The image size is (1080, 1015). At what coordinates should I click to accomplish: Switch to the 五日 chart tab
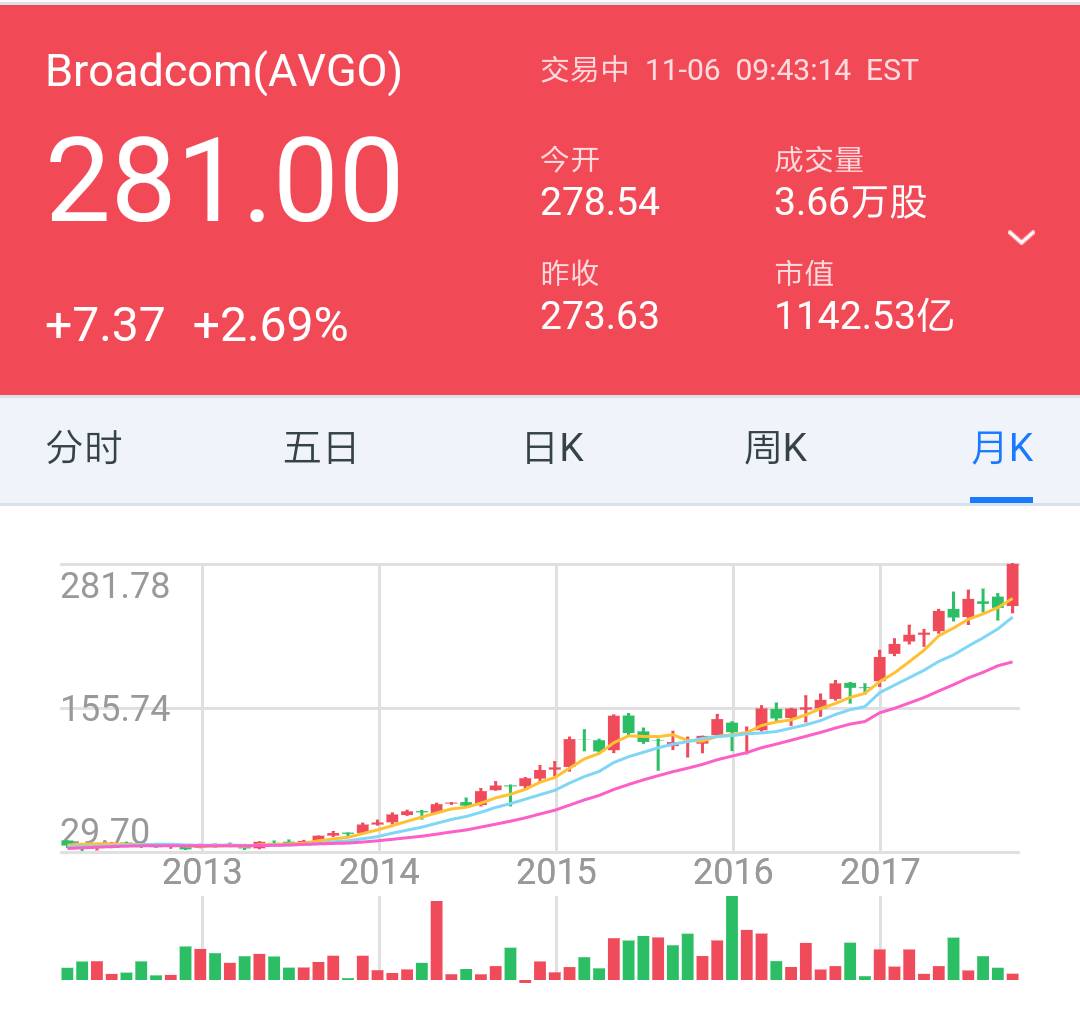[320, 448]
